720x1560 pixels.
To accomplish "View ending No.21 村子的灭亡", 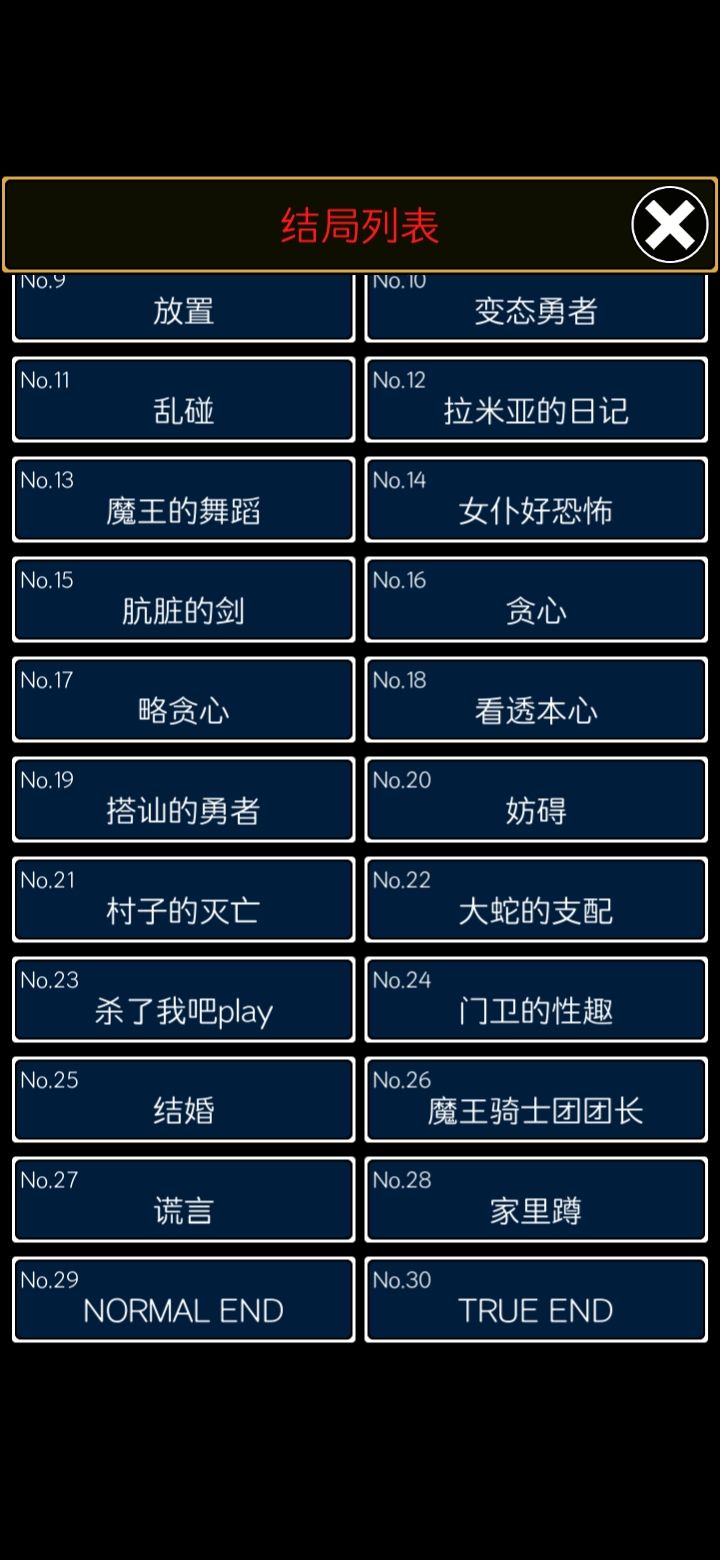I will point(183,900).
